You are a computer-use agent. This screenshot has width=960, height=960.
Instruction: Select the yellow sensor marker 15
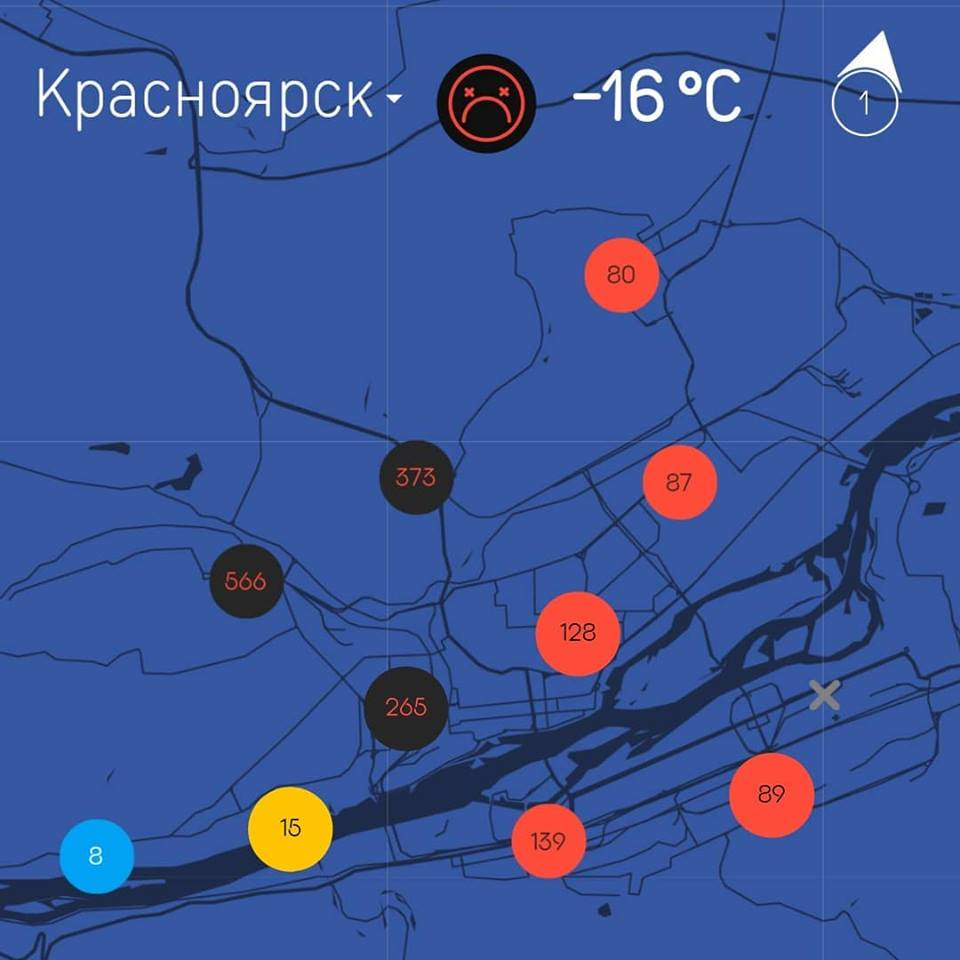click(x=290, y=828)
